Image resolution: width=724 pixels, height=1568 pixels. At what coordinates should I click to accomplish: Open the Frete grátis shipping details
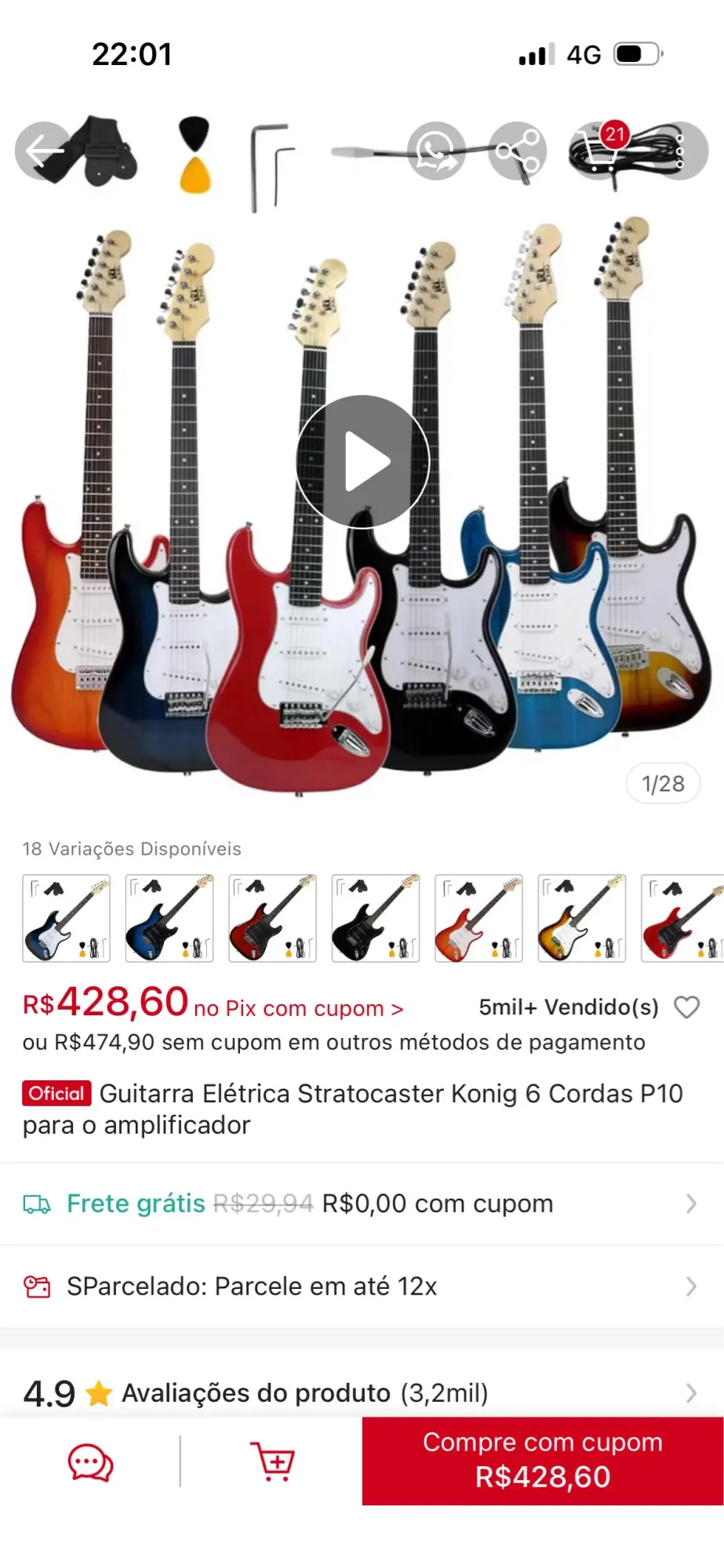click(x=362, y=1203)
